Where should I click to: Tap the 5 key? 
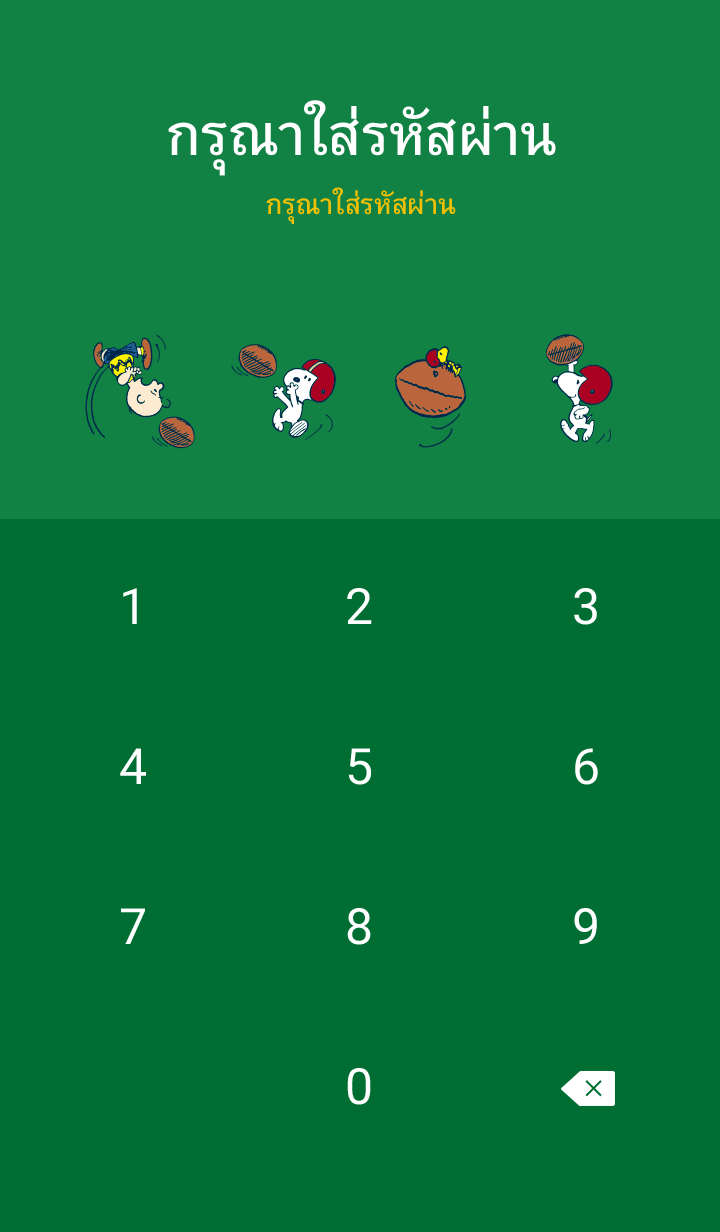pos(359,767)
